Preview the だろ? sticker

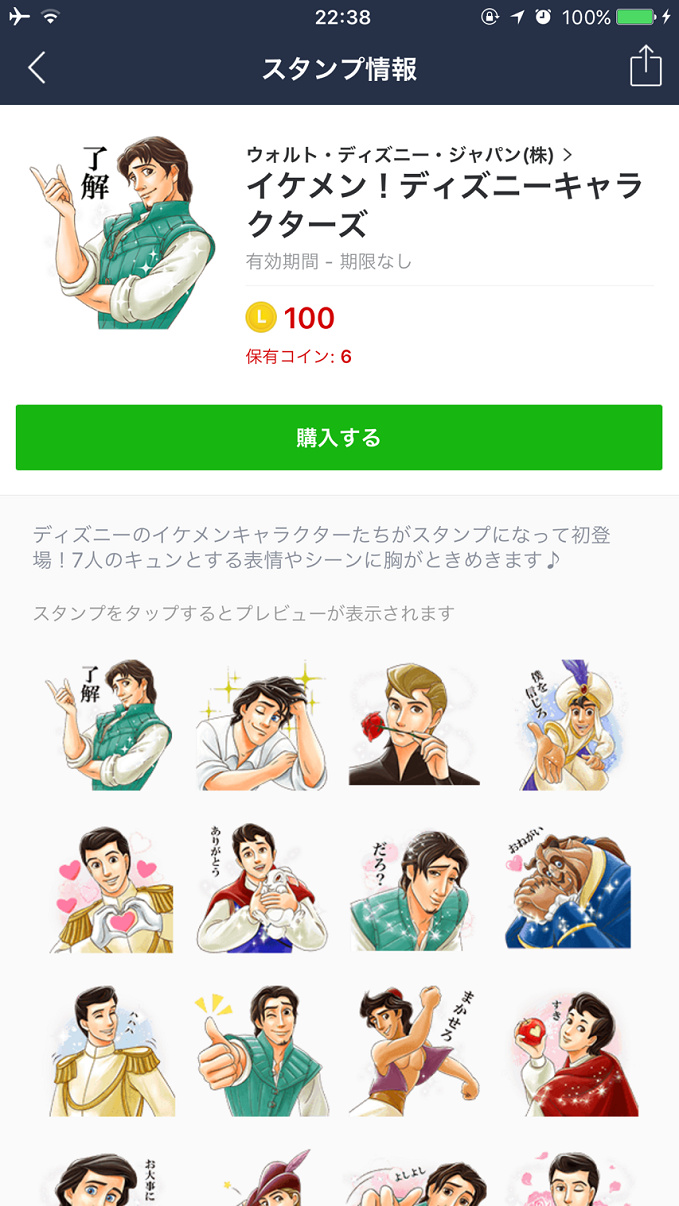tap(414, 888)
